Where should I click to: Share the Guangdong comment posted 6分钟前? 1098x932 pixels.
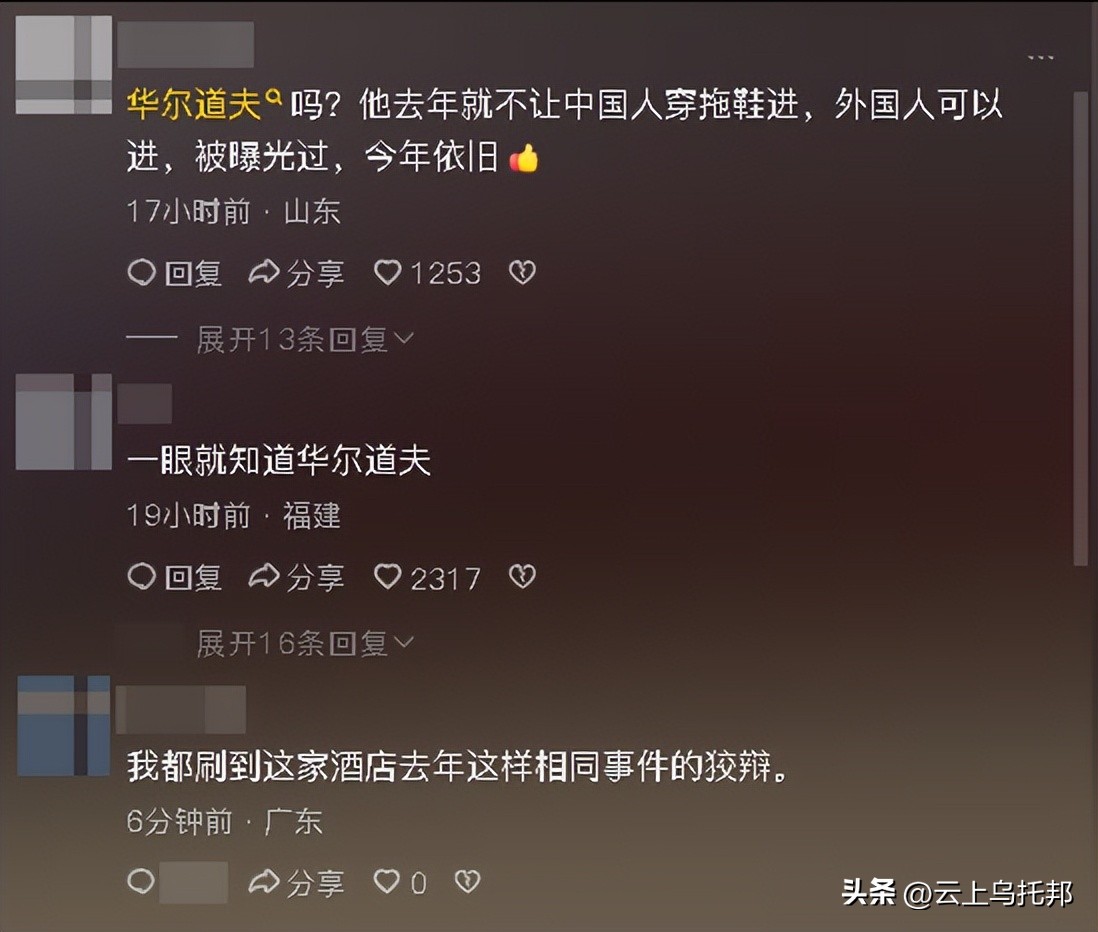click(x=296, y=882)
